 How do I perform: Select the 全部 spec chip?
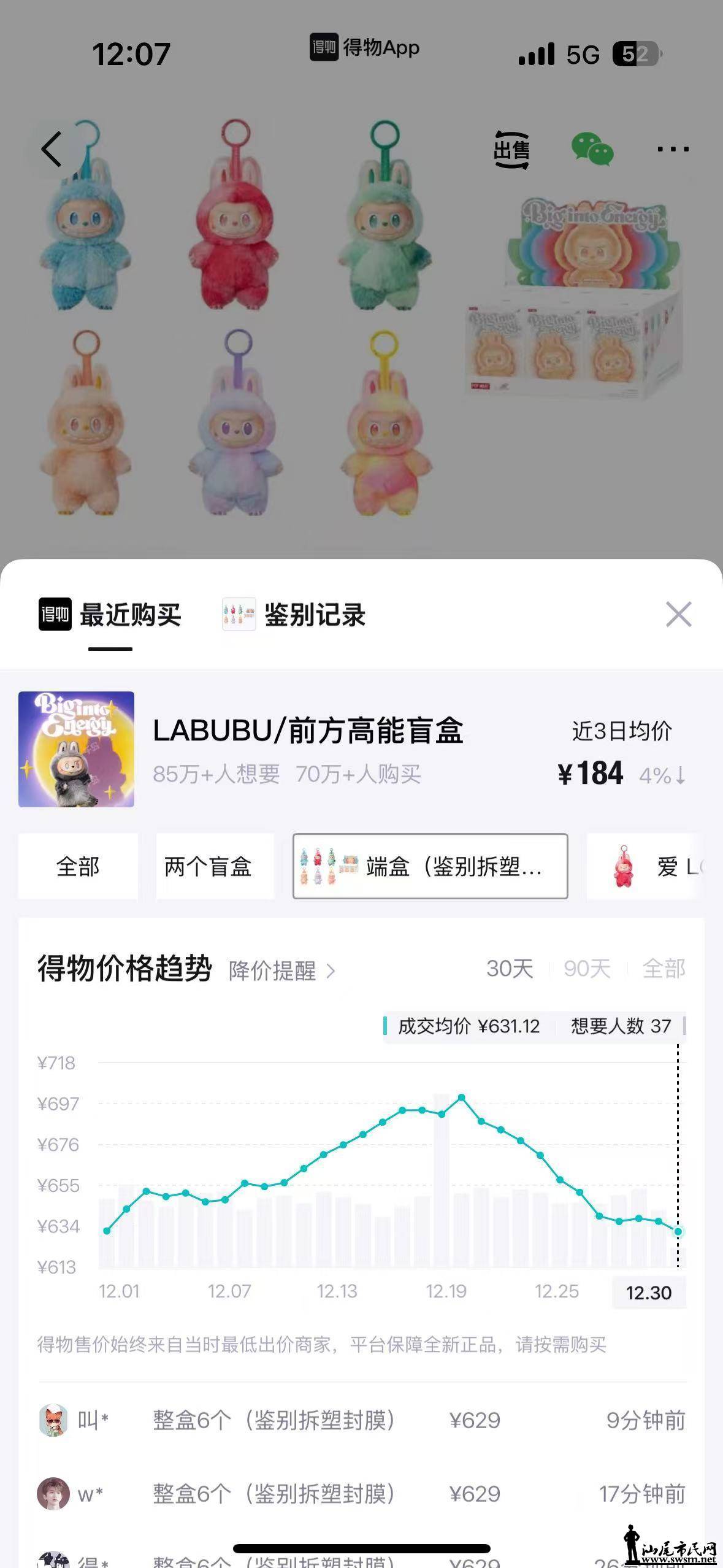[78, 866]
